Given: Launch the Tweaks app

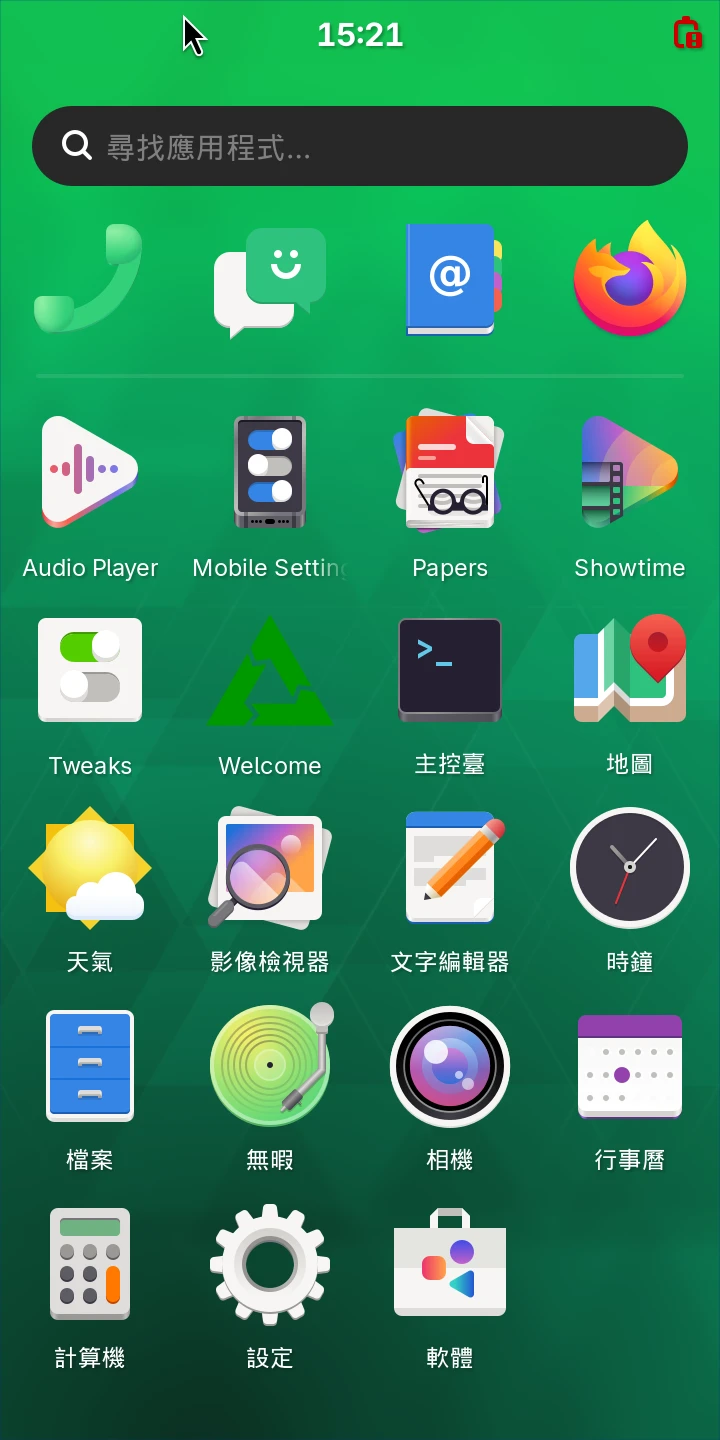Looking at the screenshot, I should tap(90, 670).
